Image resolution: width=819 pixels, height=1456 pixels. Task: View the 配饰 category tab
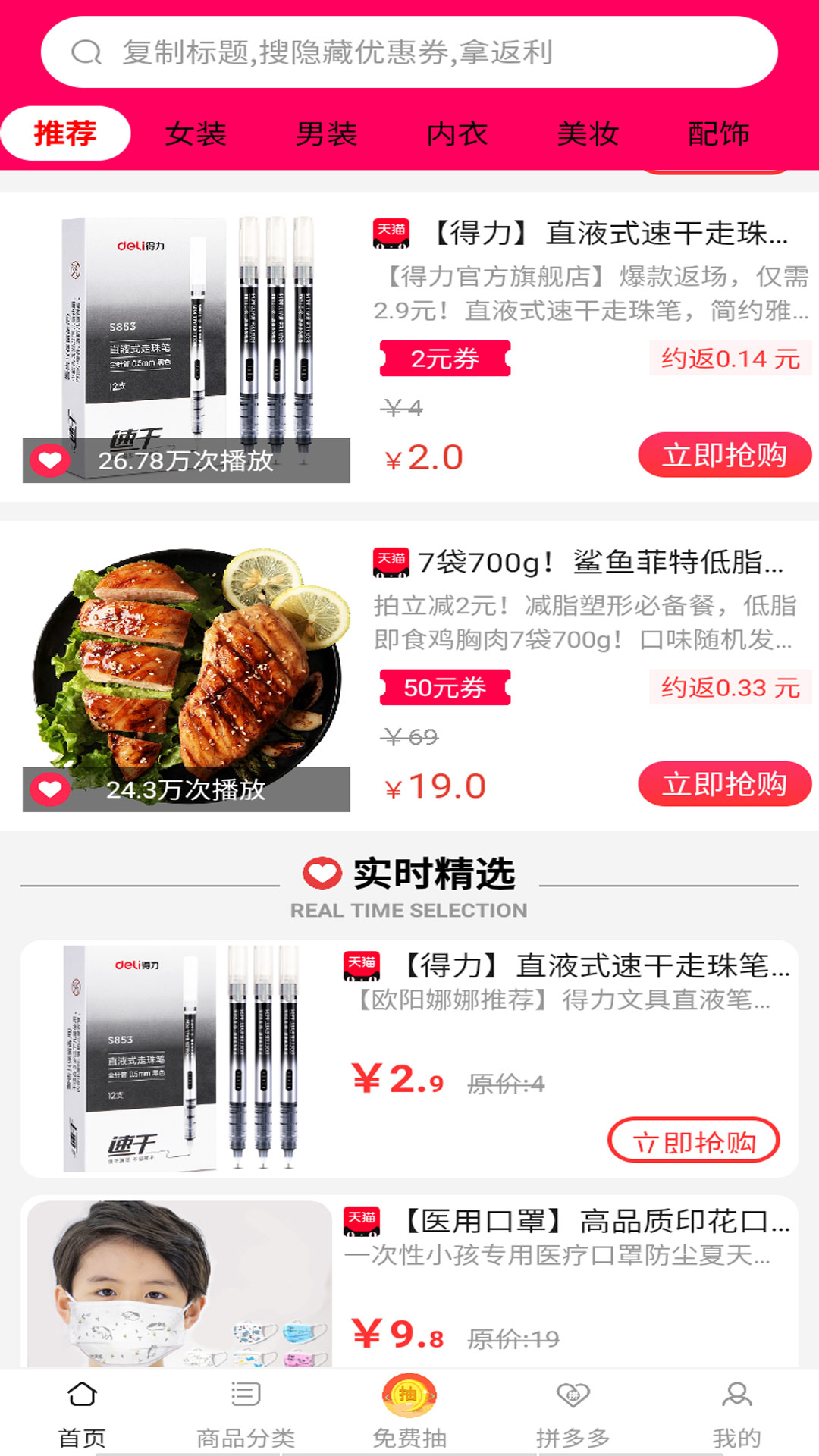718,133
